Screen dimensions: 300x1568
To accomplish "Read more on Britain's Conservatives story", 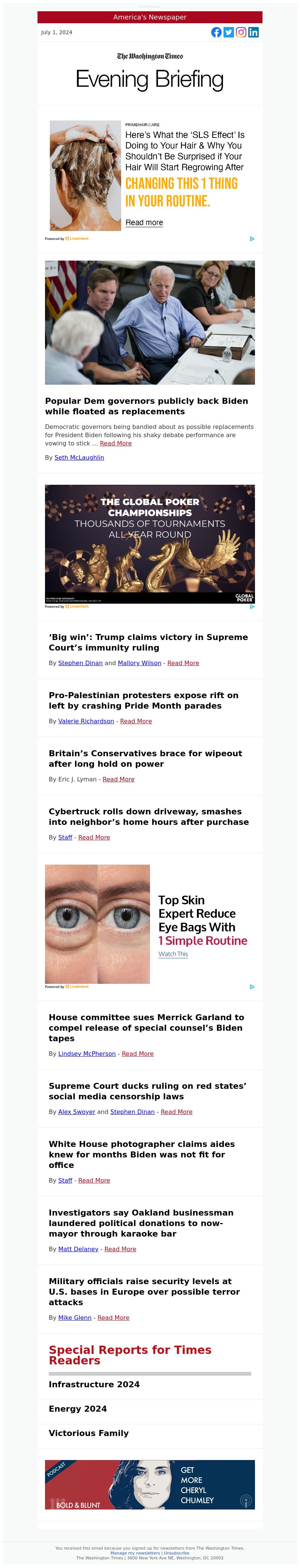I will pyautogui.click(x=118, y=779).
